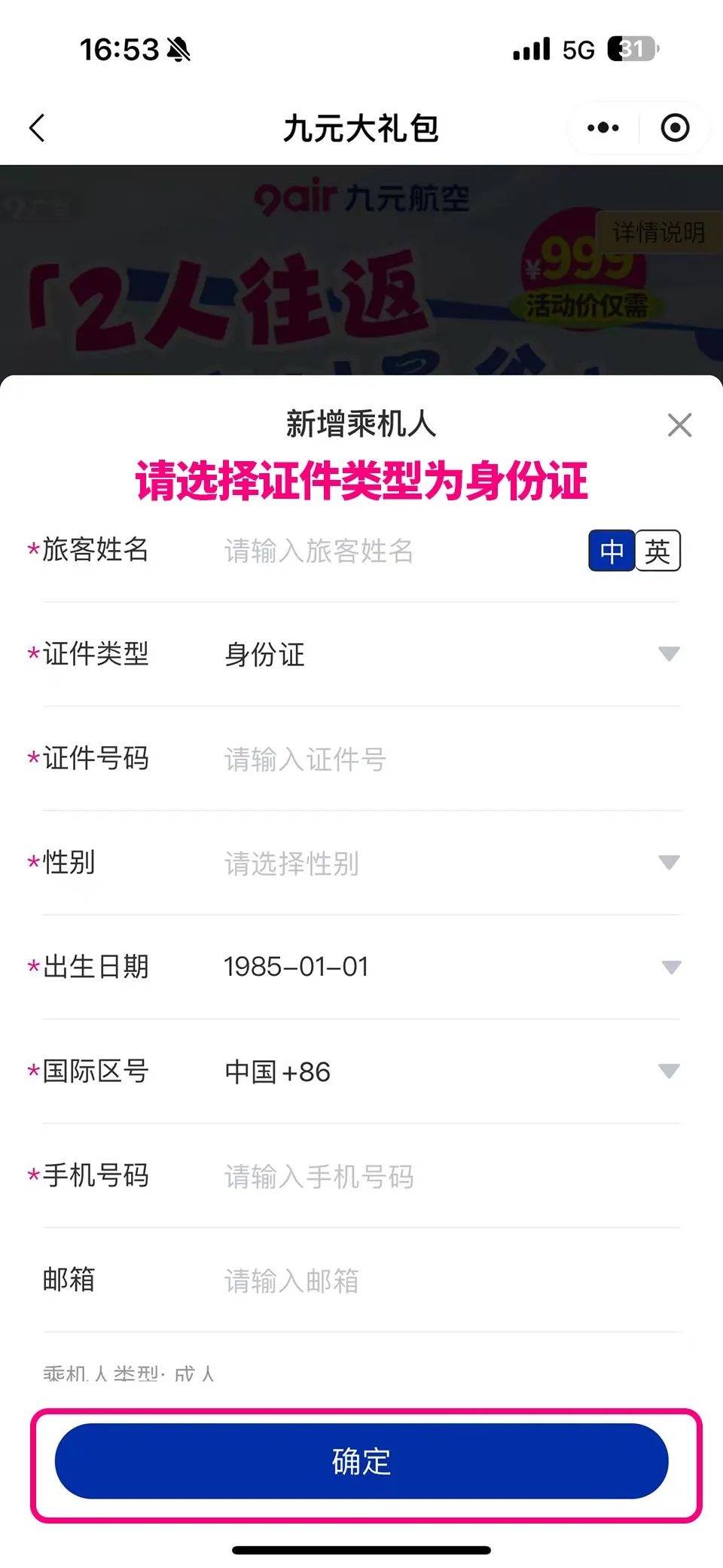Open the mini-program more options menu

tap(603, 128)
